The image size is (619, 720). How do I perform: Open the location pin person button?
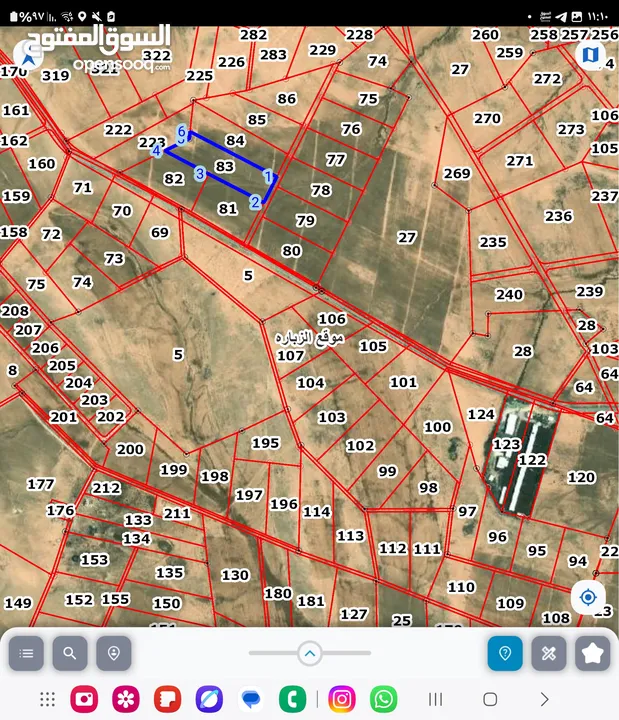(114, 653)
